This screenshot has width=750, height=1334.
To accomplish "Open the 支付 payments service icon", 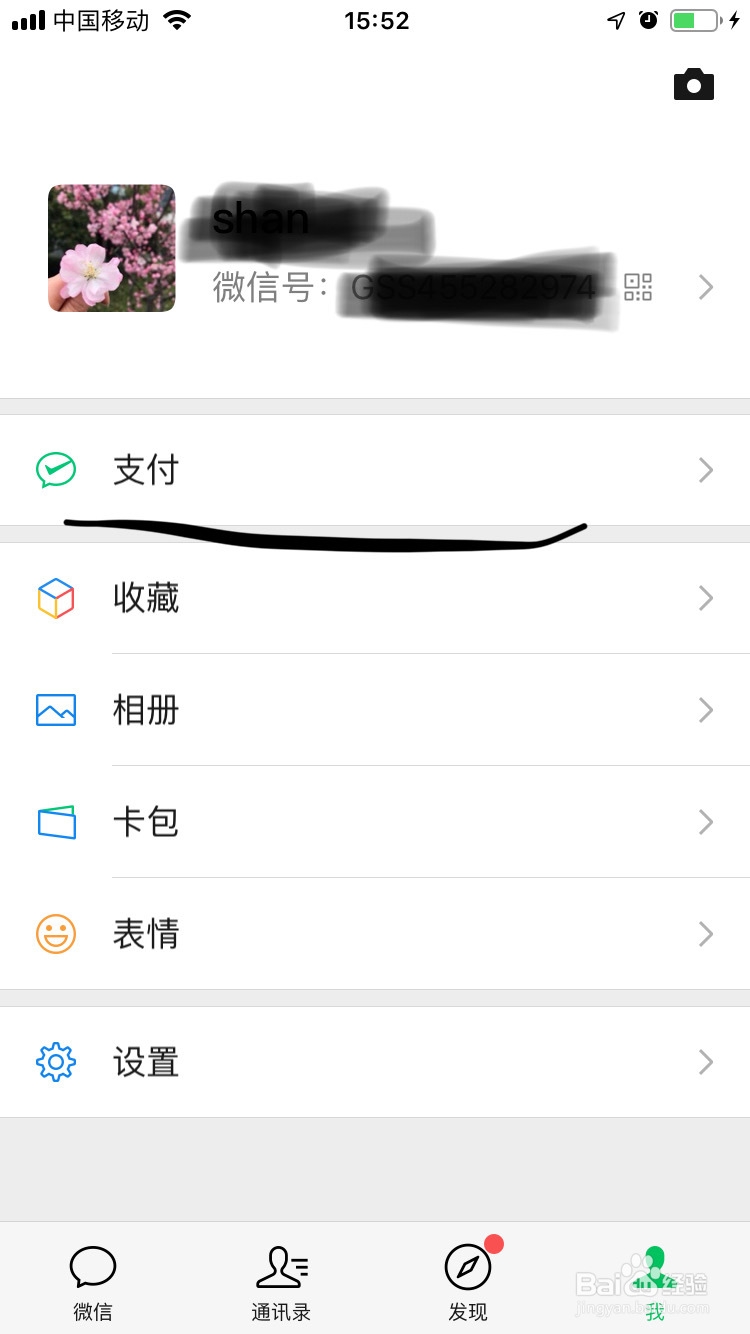I will (x=55, y=470).
